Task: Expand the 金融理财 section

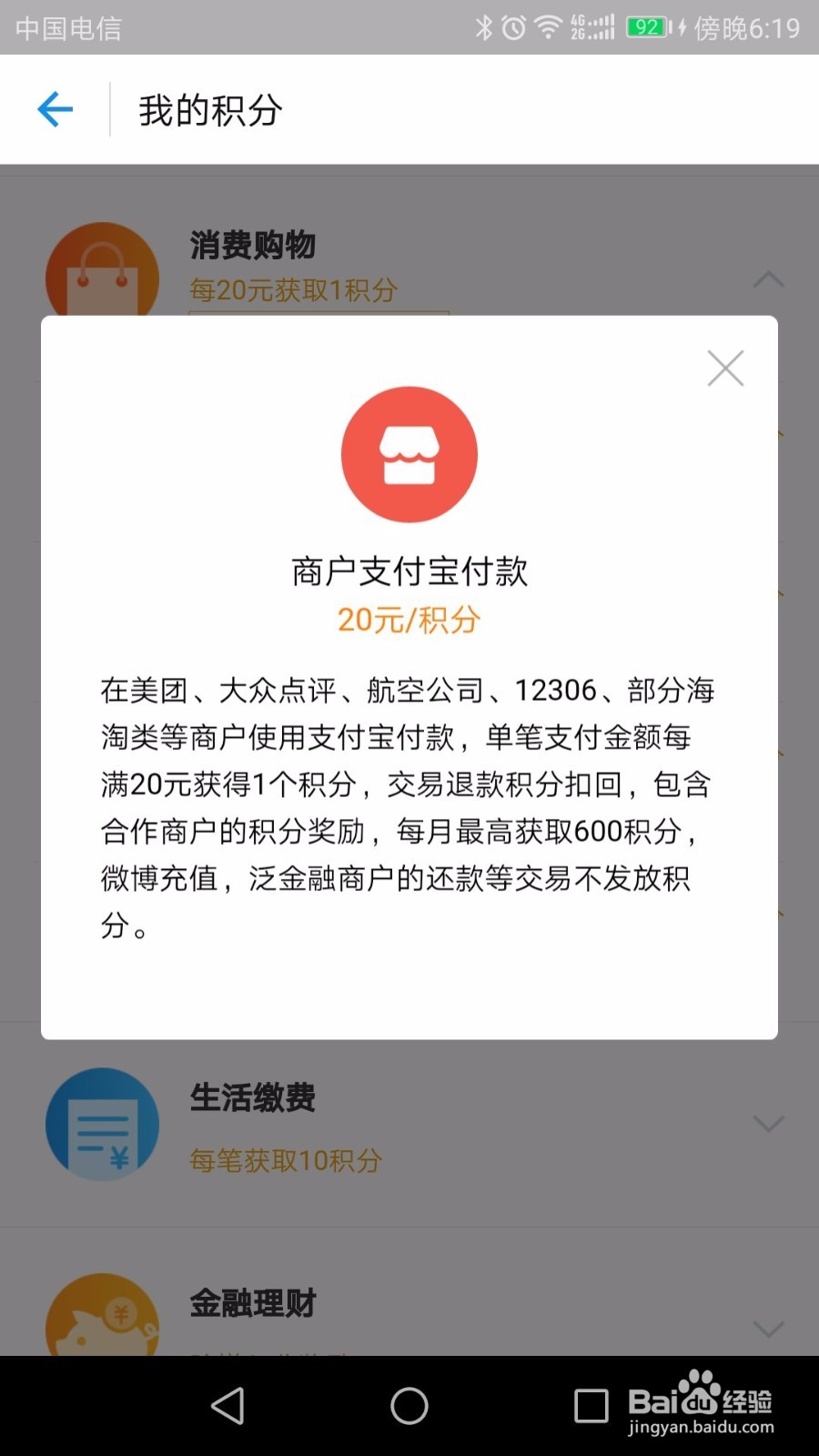Action: (769, 1319)
